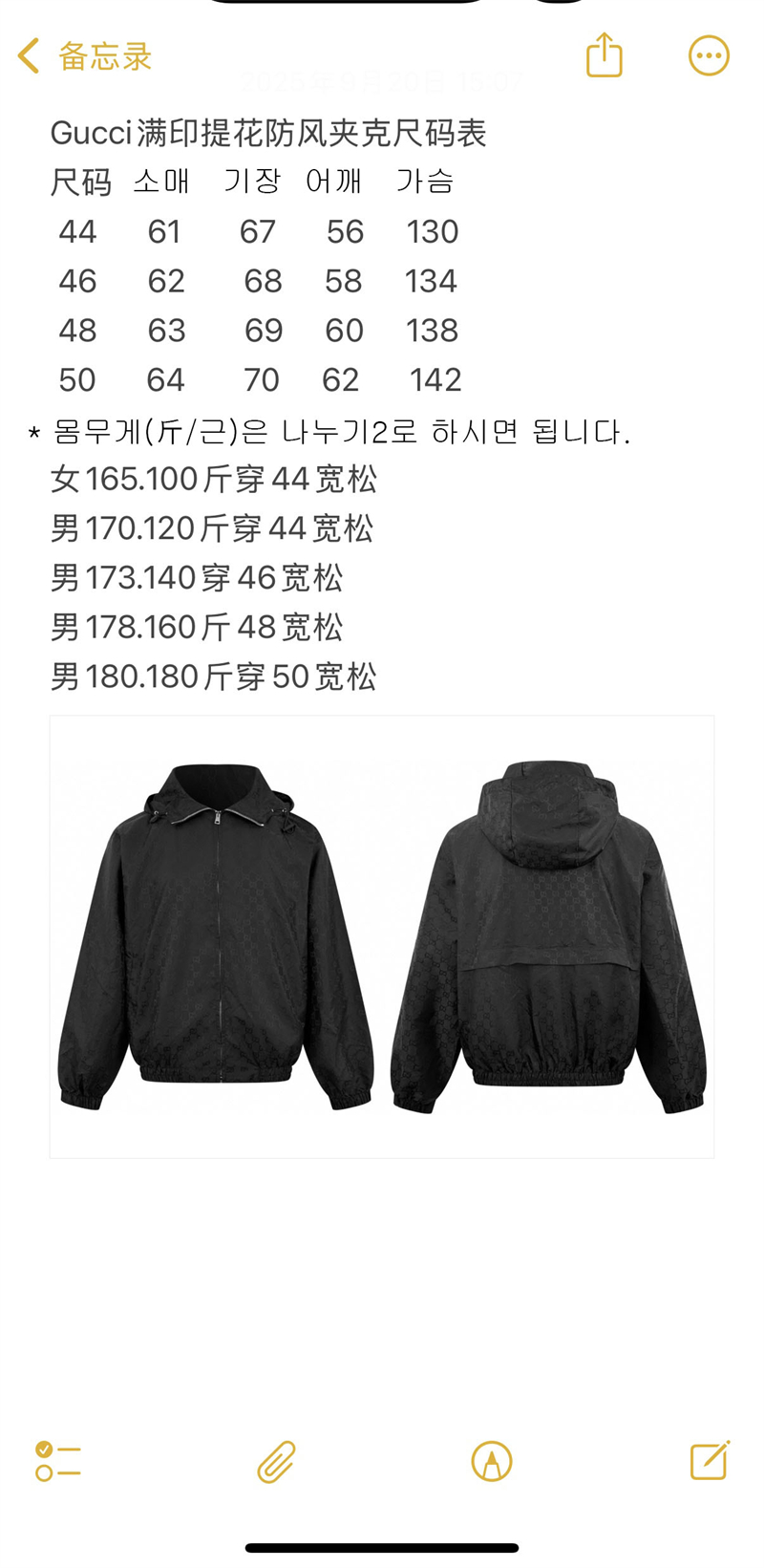Attach a file with the paperclip icon
Viewport: 764px width, 1568px height.
(276, 1461)
